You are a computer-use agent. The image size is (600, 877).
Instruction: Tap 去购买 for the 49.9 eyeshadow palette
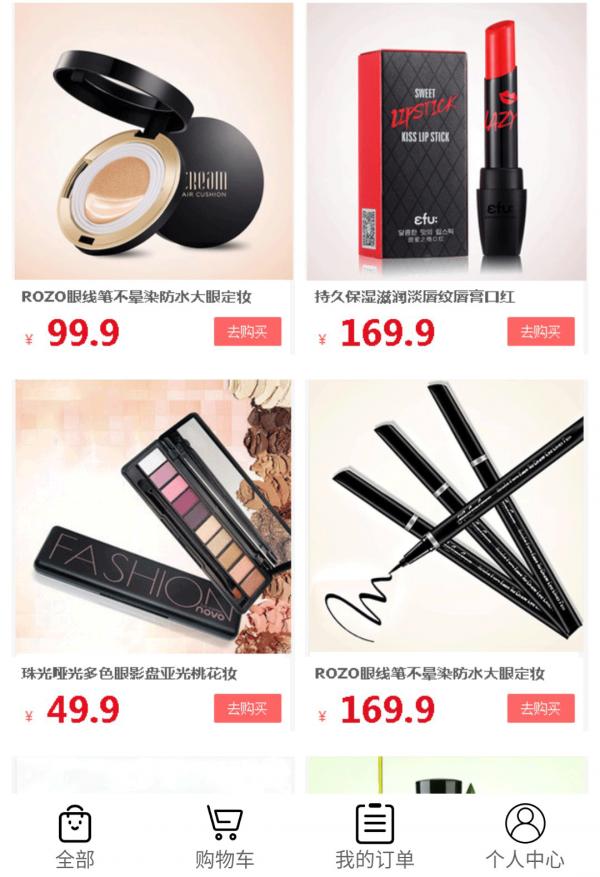click(x=247, y=709)
